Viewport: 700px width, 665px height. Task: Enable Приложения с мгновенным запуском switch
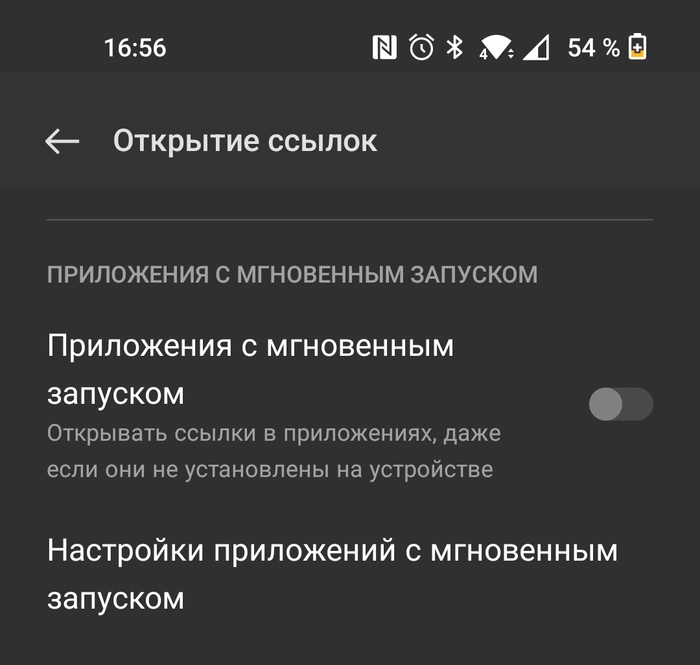click(x=620, y=405)
